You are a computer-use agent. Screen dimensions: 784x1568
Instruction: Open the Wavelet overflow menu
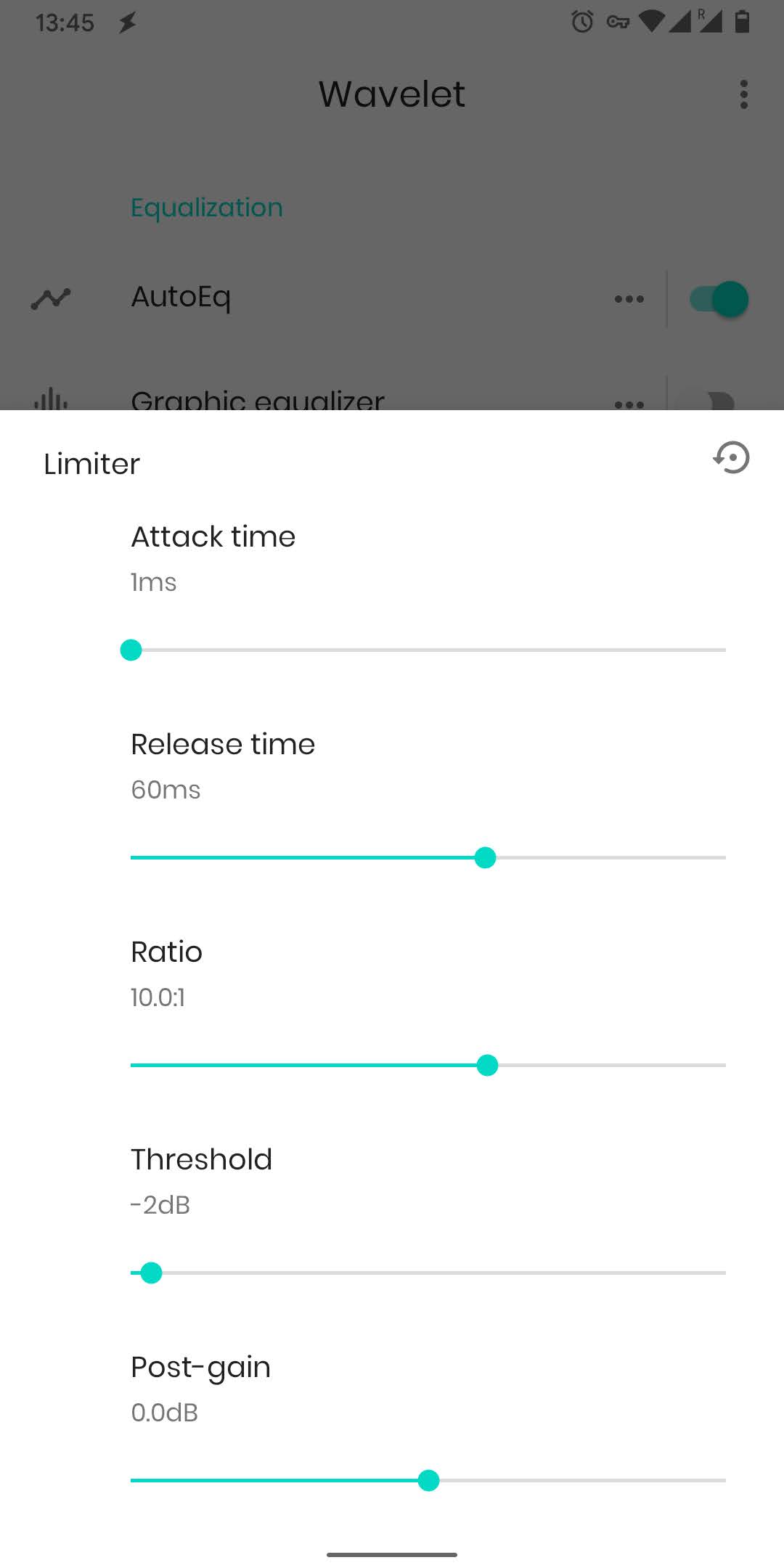tap(743, 94)
